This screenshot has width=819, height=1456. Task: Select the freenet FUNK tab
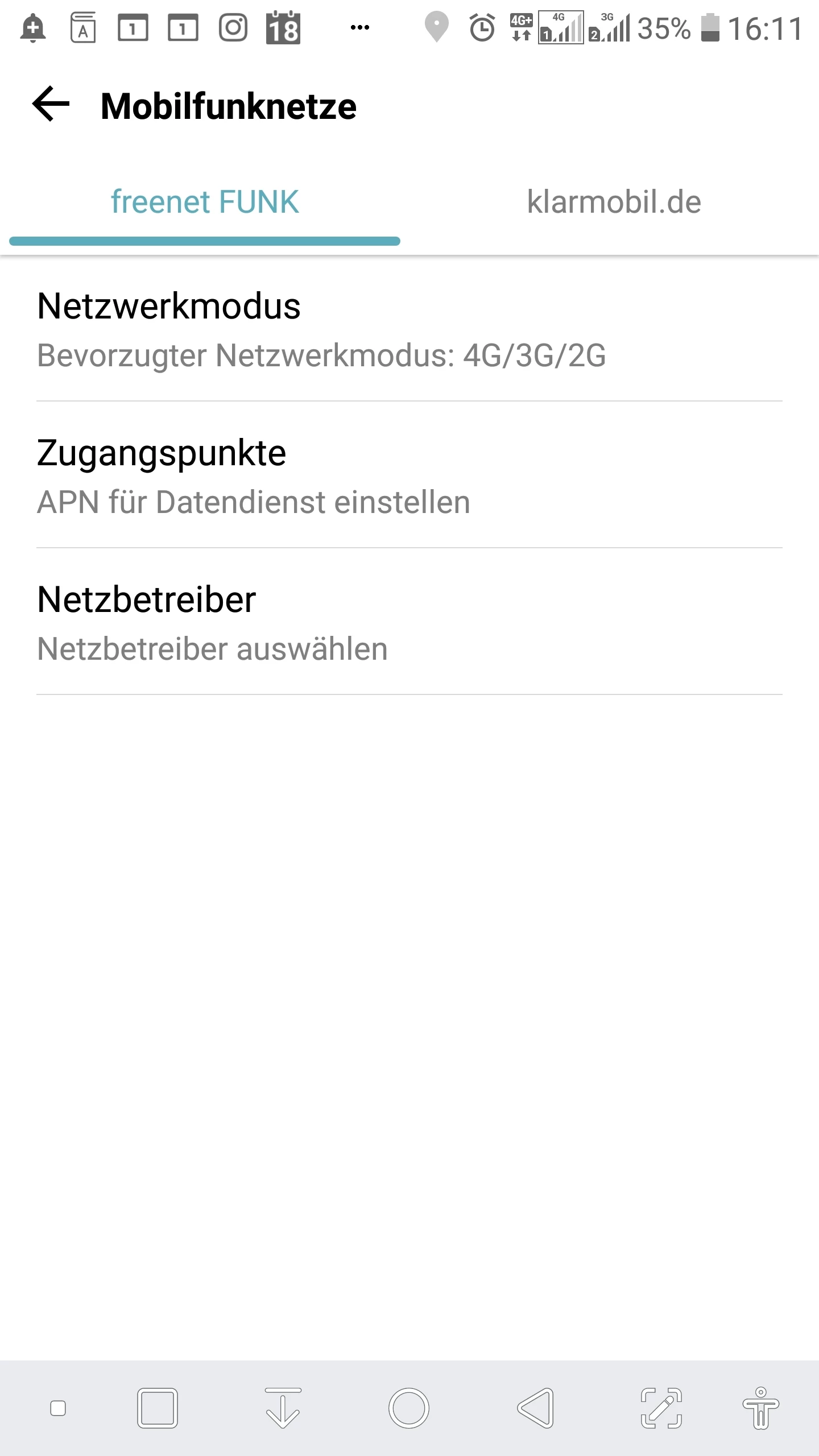coord(205,202)
